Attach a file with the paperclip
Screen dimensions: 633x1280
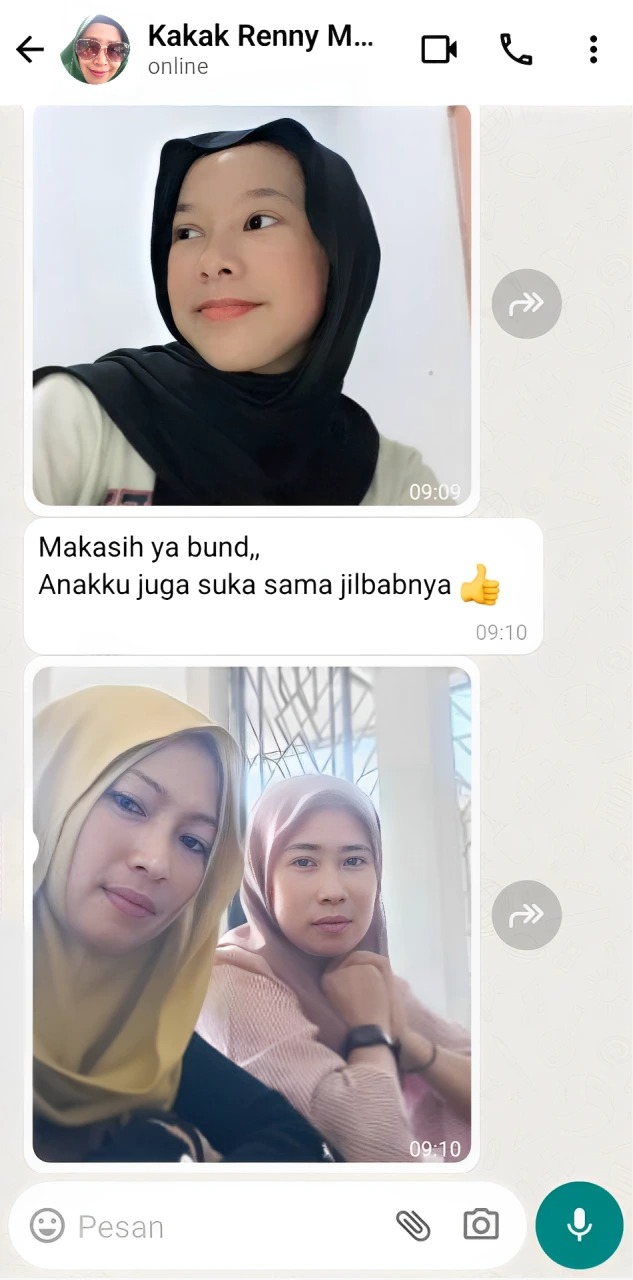pyautogui.click(x=413, y=1225)
